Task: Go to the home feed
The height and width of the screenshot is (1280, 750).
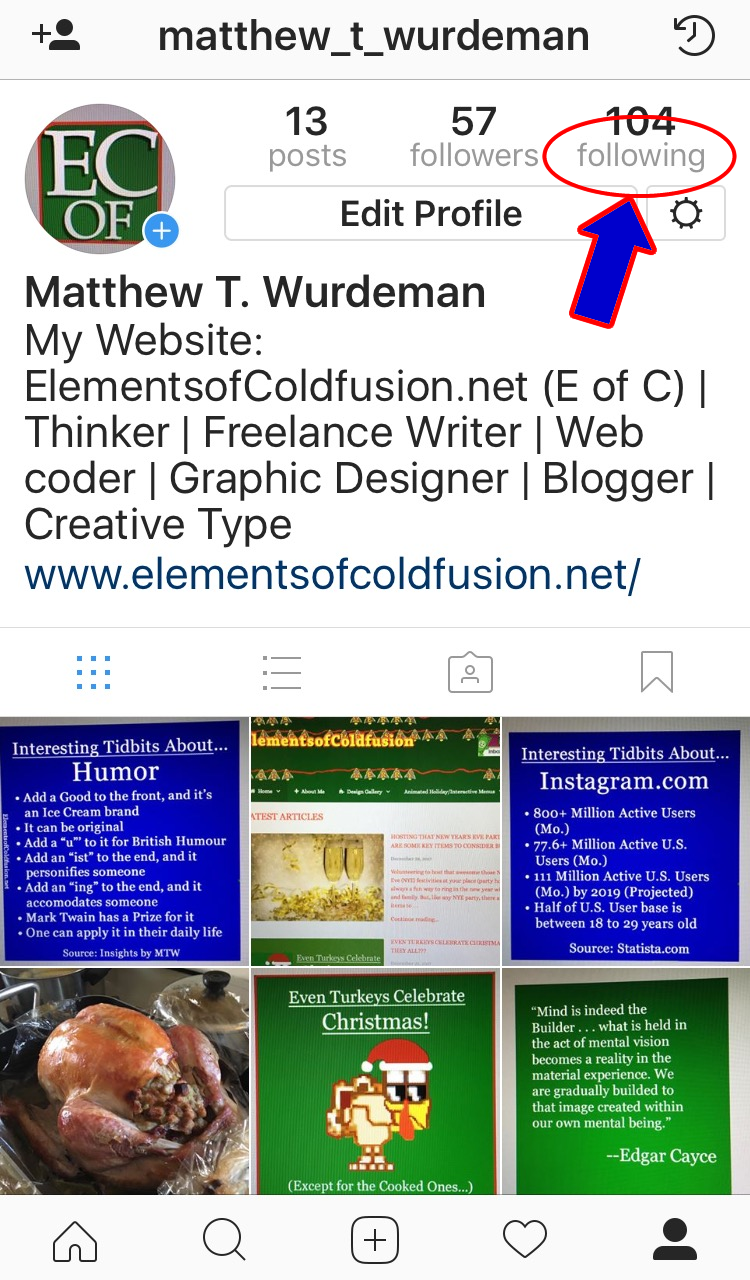Action: click(75, 1241)
